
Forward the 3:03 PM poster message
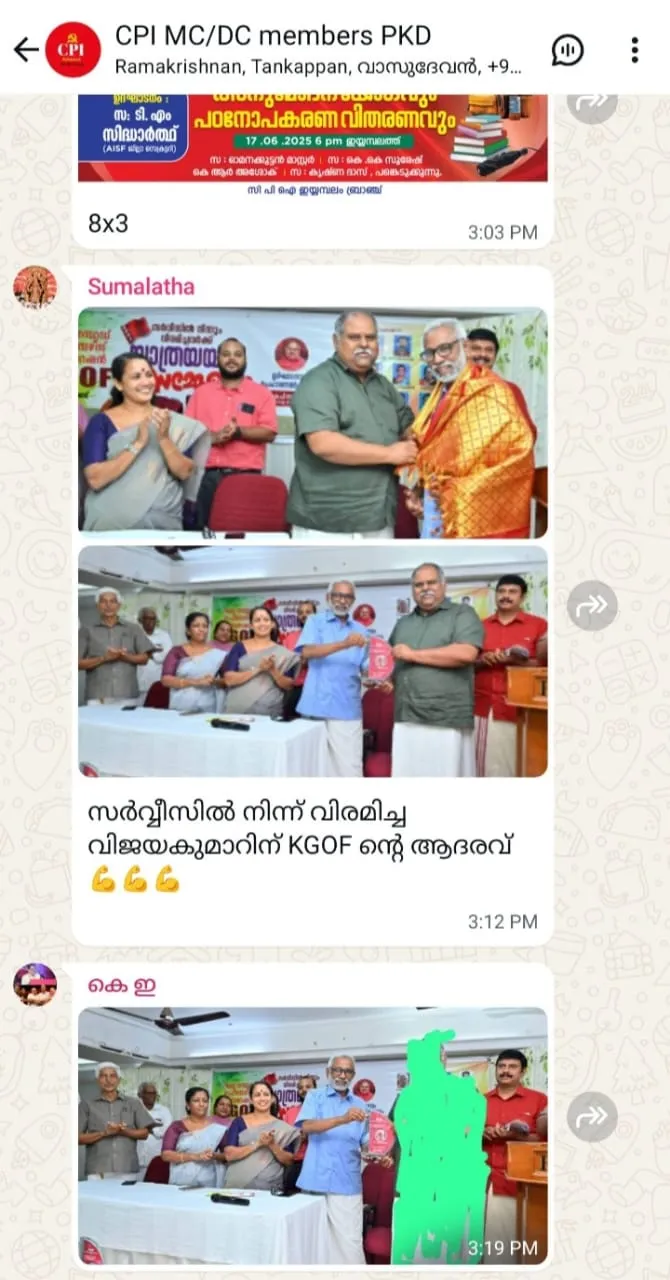[x=592, y=101]
